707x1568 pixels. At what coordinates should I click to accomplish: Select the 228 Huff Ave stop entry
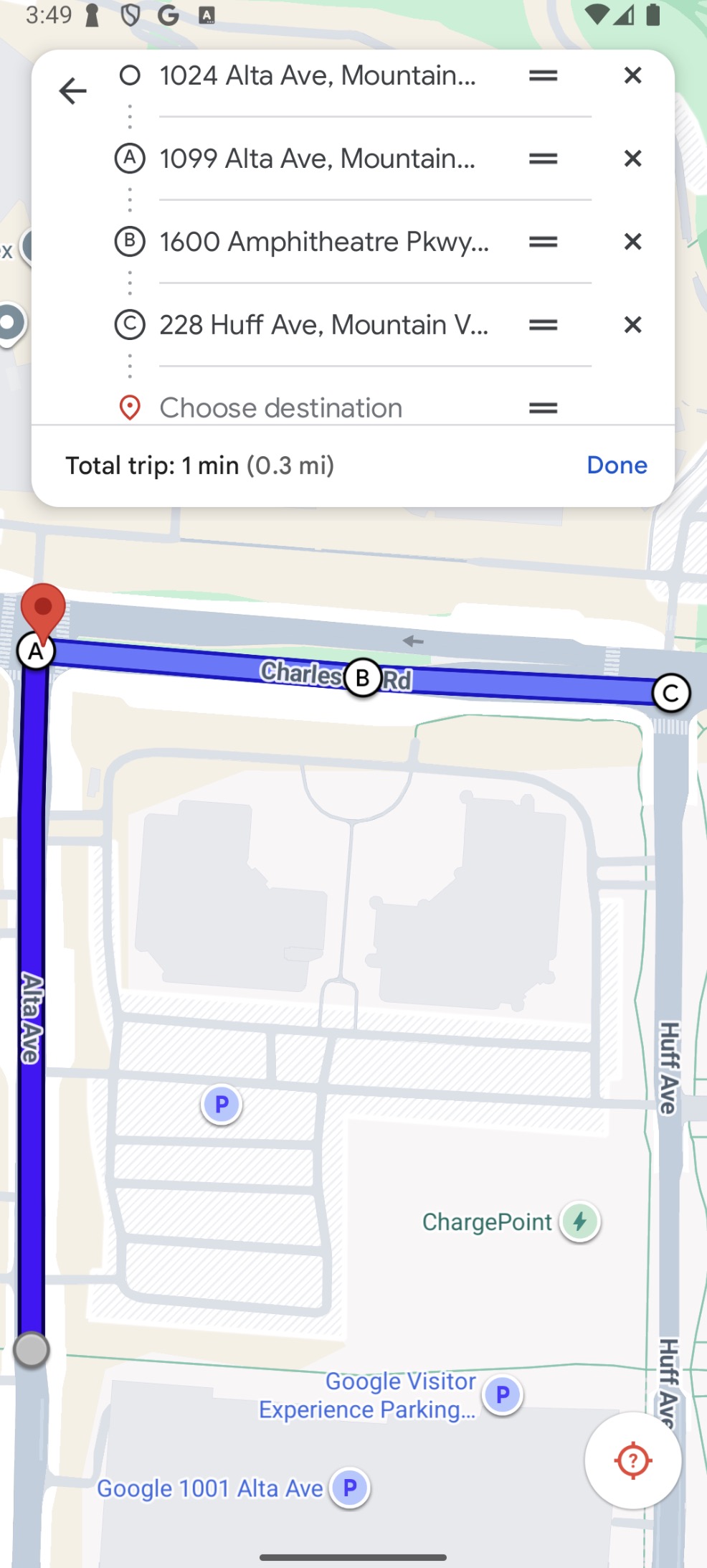[x=323, y=325]
